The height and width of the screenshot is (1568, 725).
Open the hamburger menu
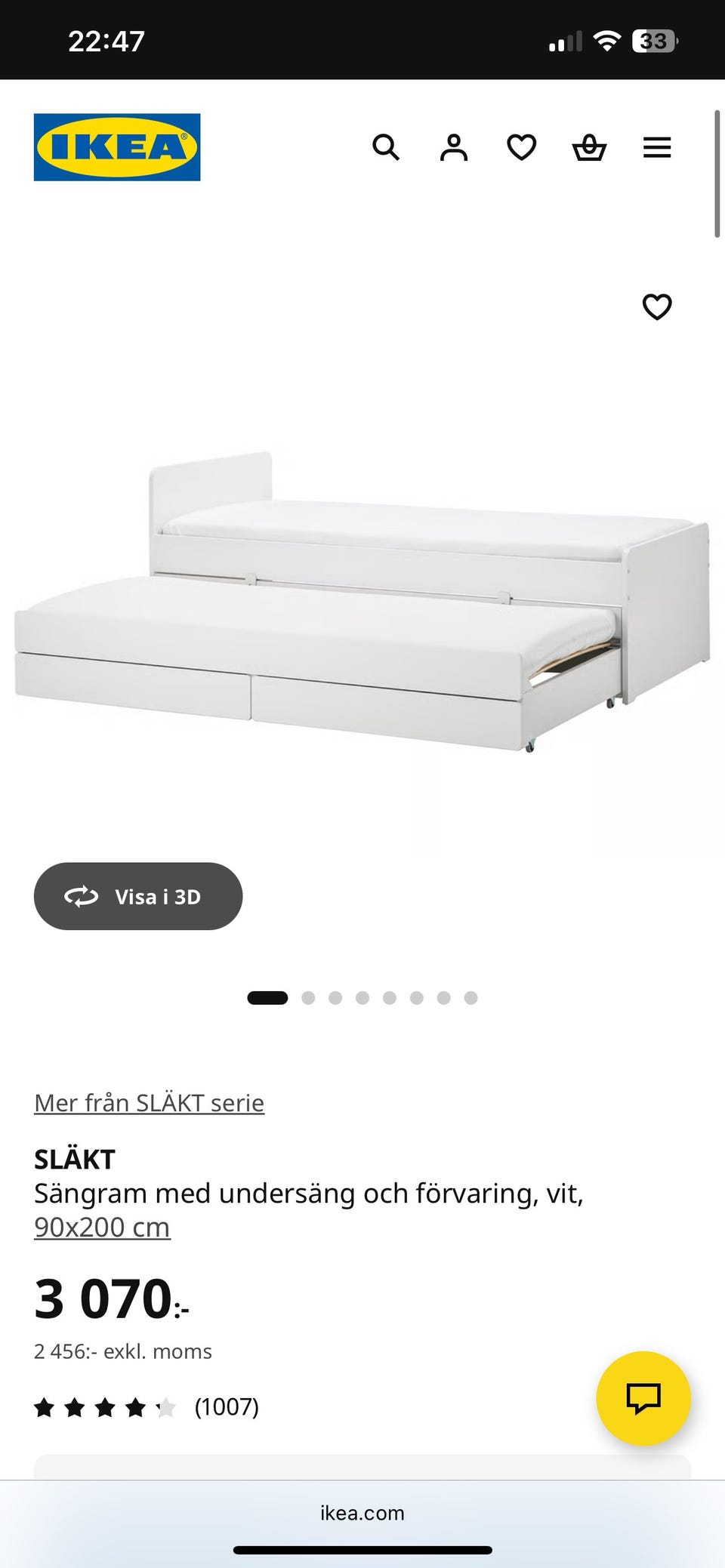coord(656,147)
